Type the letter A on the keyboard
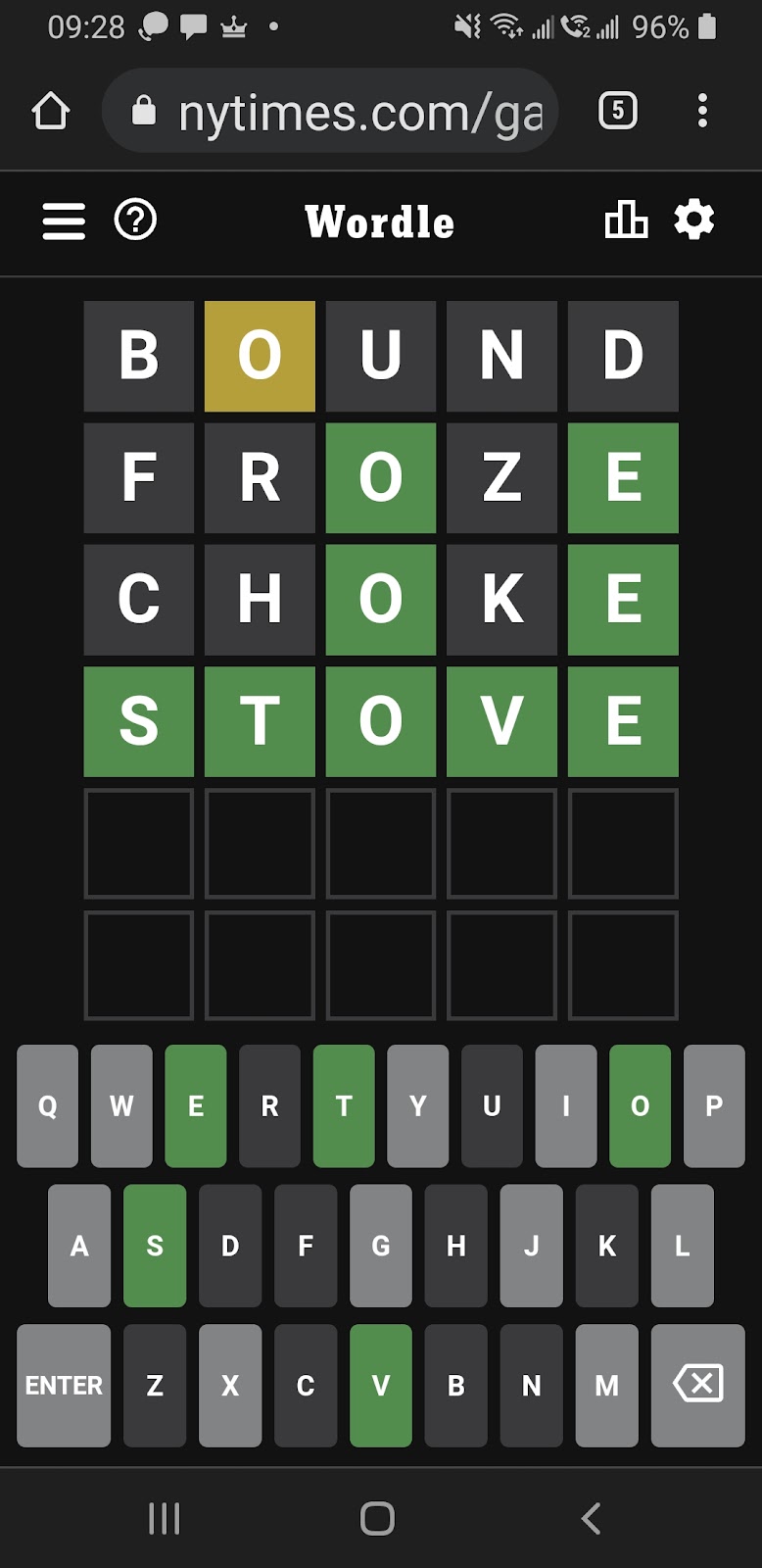 79,1246
